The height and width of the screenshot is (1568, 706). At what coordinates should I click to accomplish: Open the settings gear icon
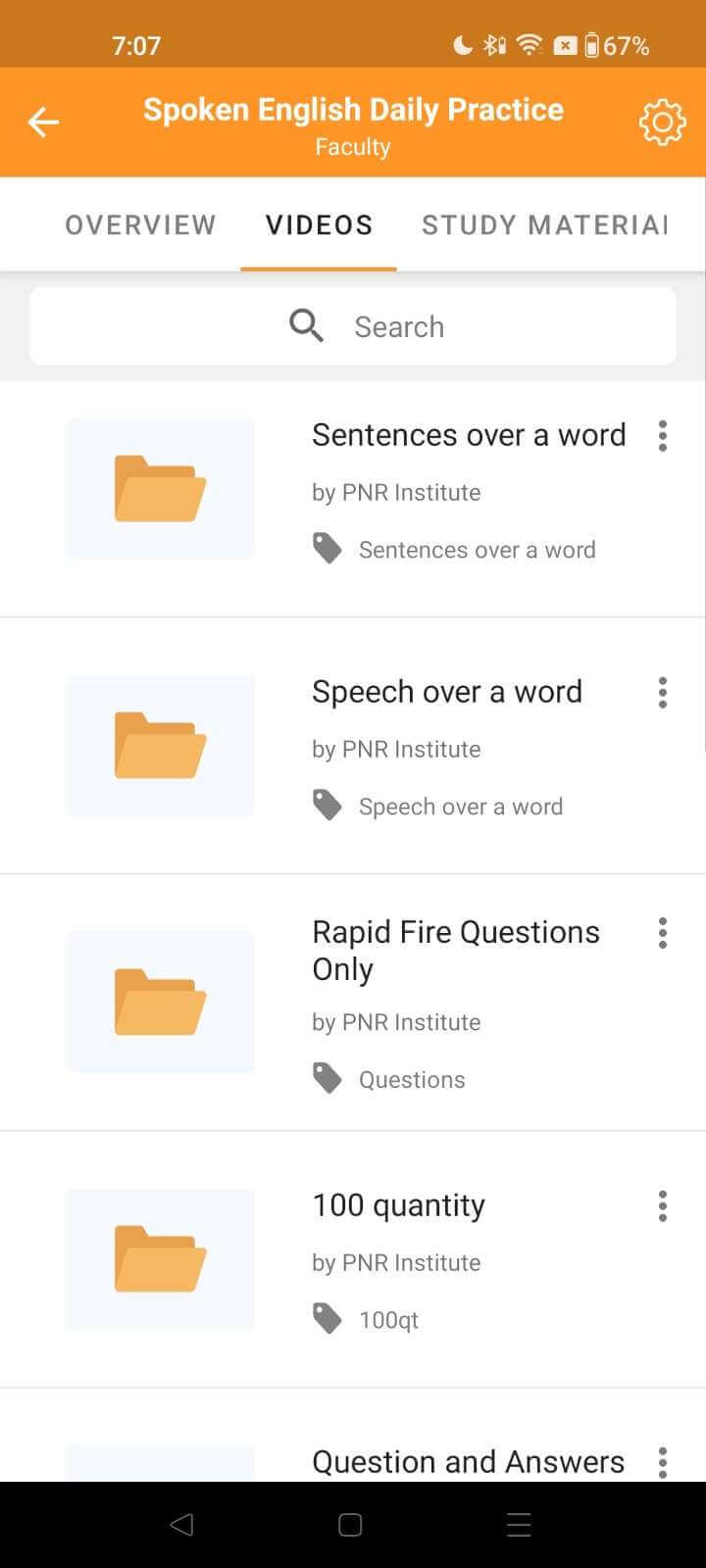(x=662, y=122)
